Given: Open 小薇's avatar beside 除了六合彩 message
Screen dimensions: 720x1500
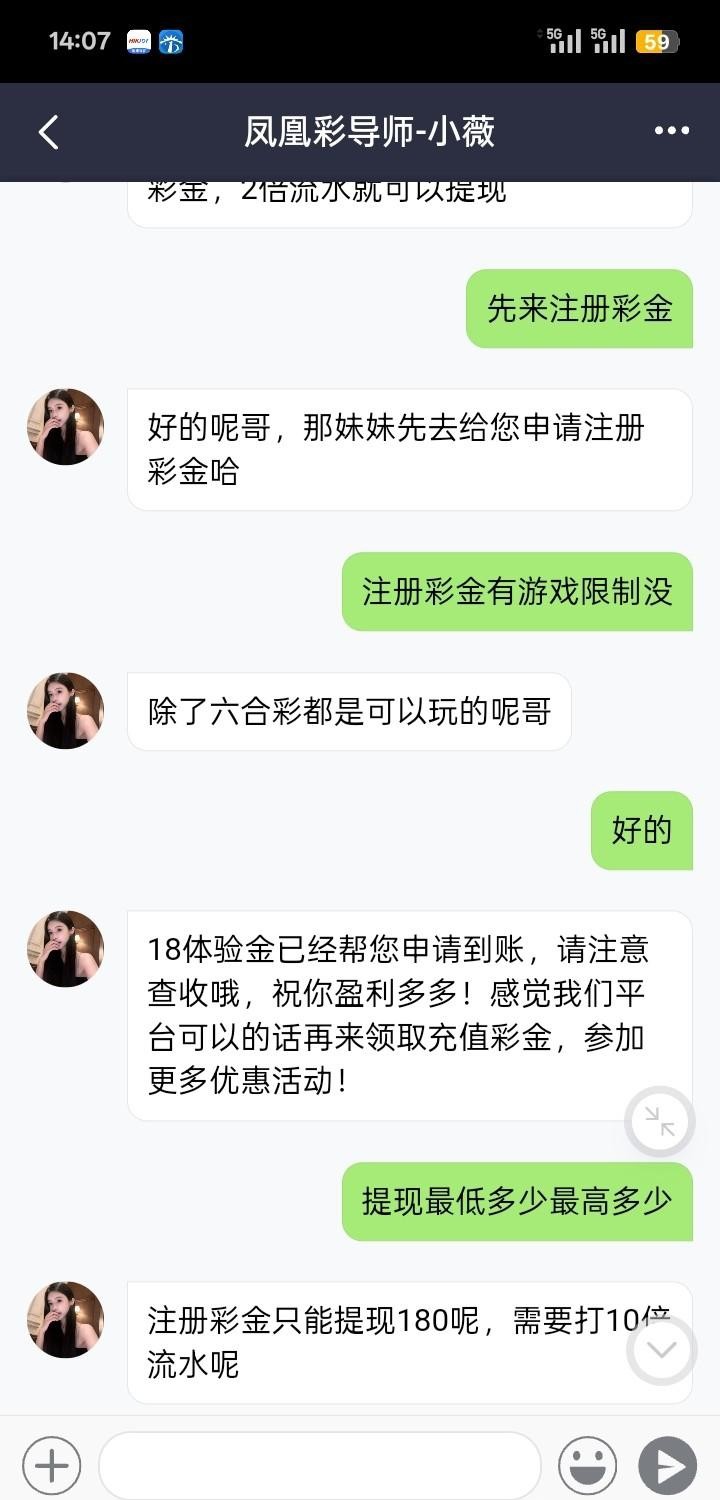Looking at the screenshot, I should [x=65, y=711].
